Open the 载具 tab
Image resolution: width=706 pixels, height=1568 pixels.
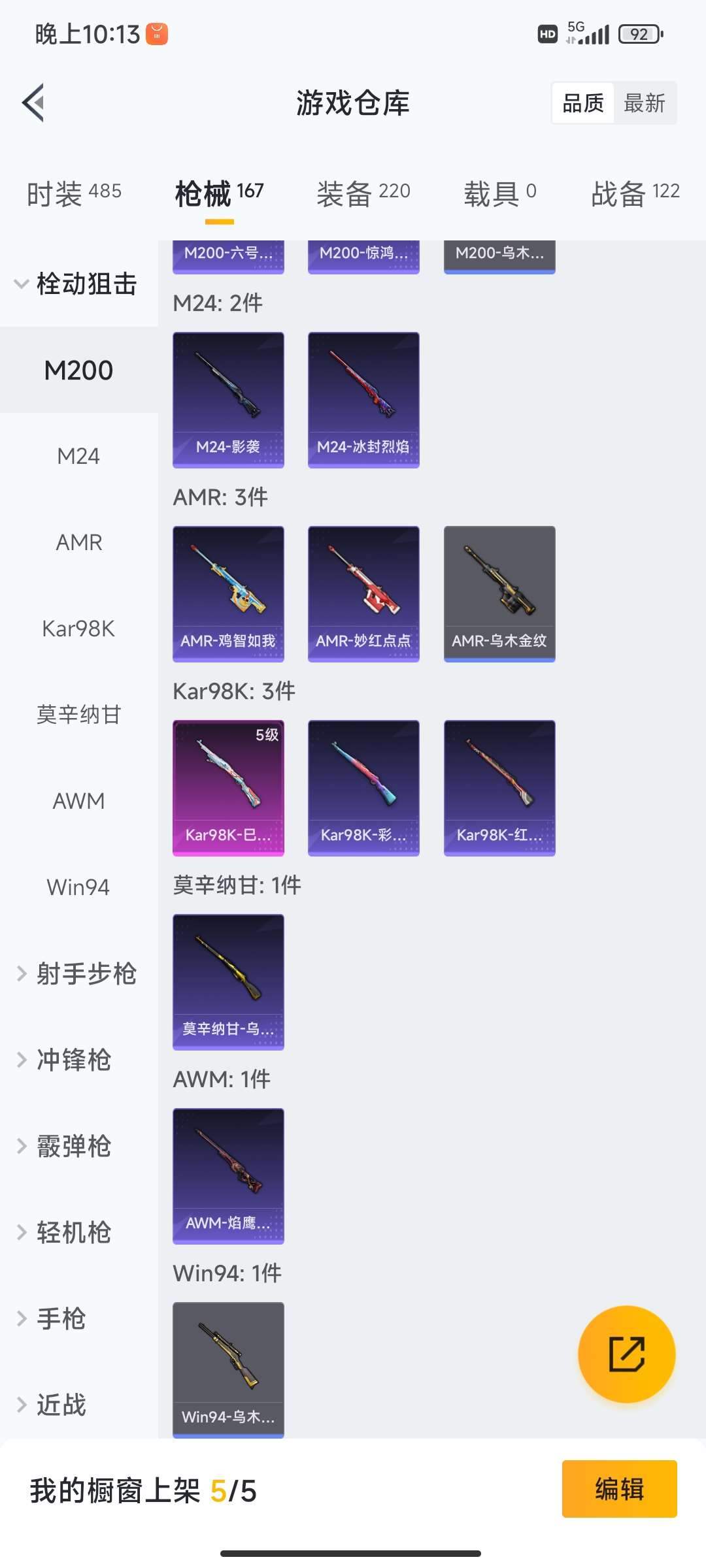499,193
